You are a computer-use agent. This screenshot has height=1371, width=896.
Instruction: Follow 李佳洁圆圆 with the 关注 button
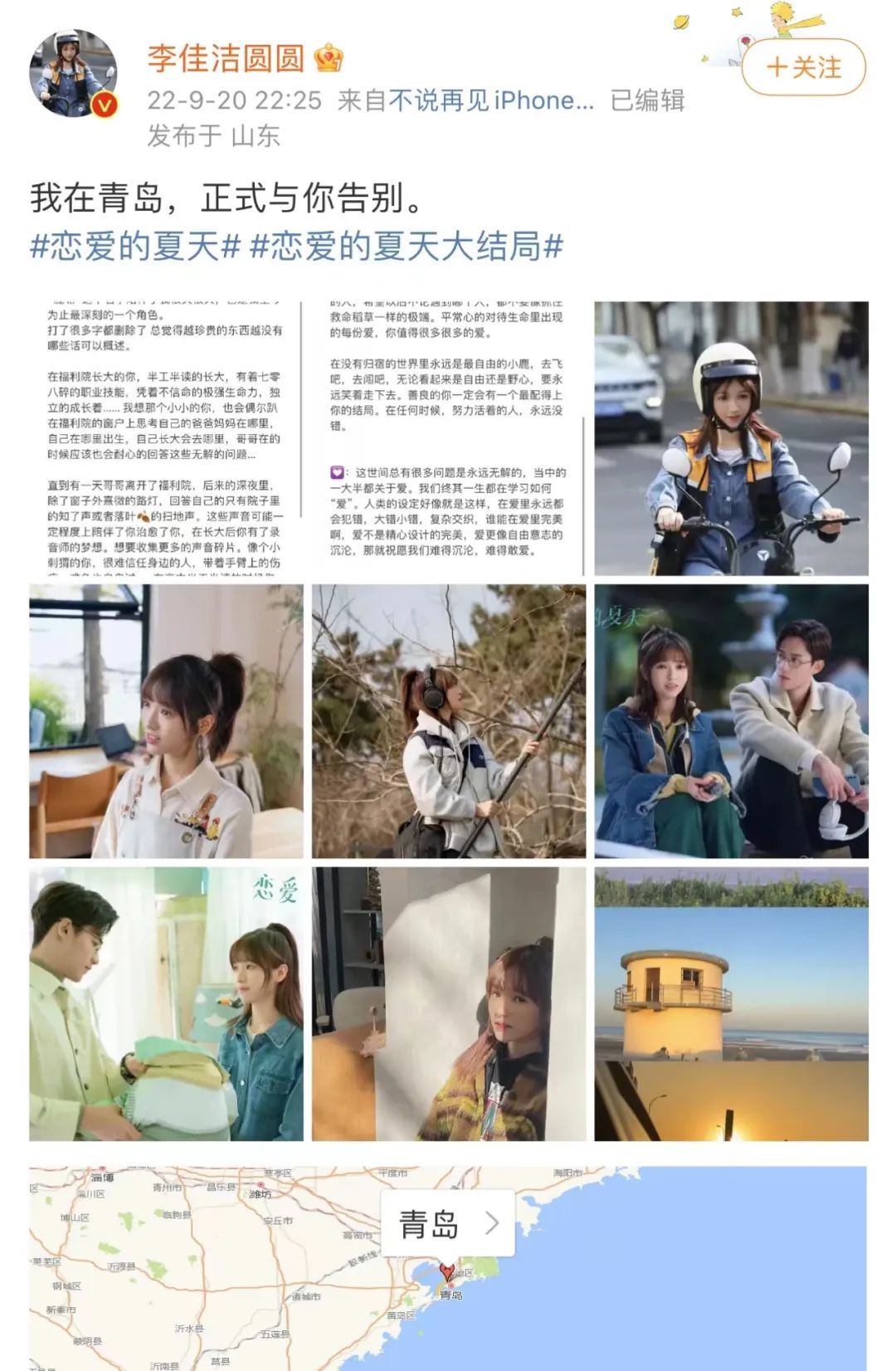[x=803, y=67]
